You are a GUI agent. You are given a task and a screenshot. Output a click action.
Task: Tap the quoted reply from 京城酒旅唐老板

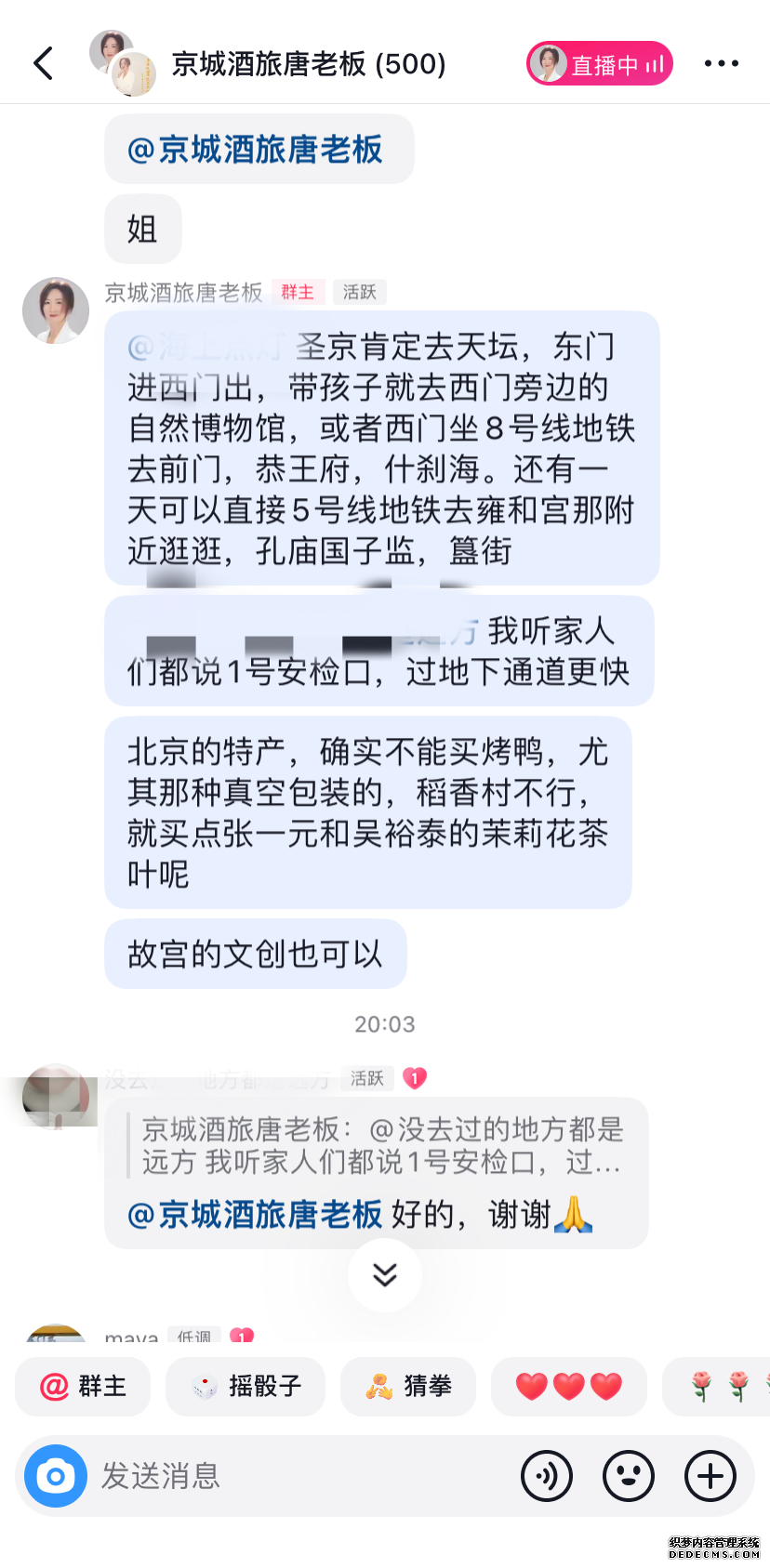381,1146
